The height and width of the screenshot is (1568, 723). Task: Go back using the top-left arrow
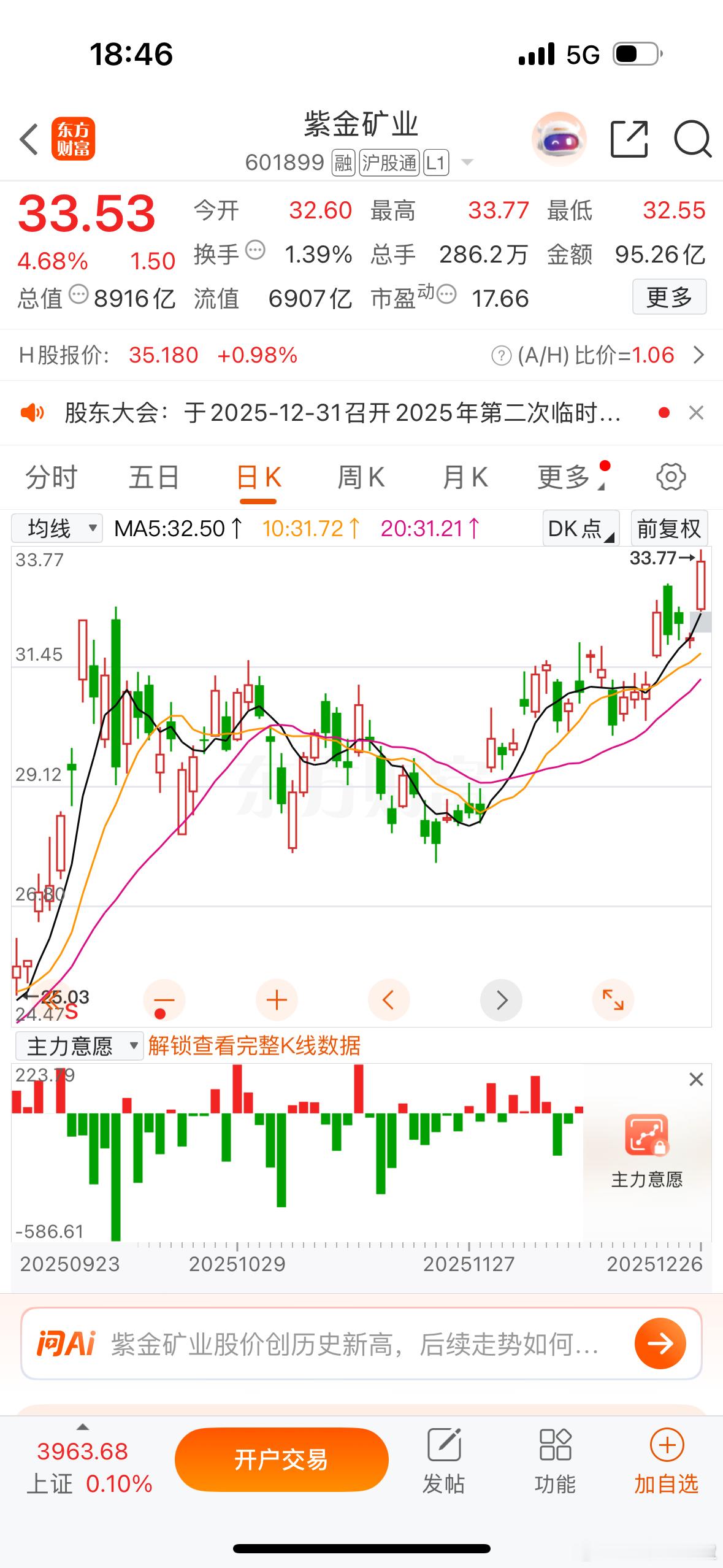click(29, 139)
